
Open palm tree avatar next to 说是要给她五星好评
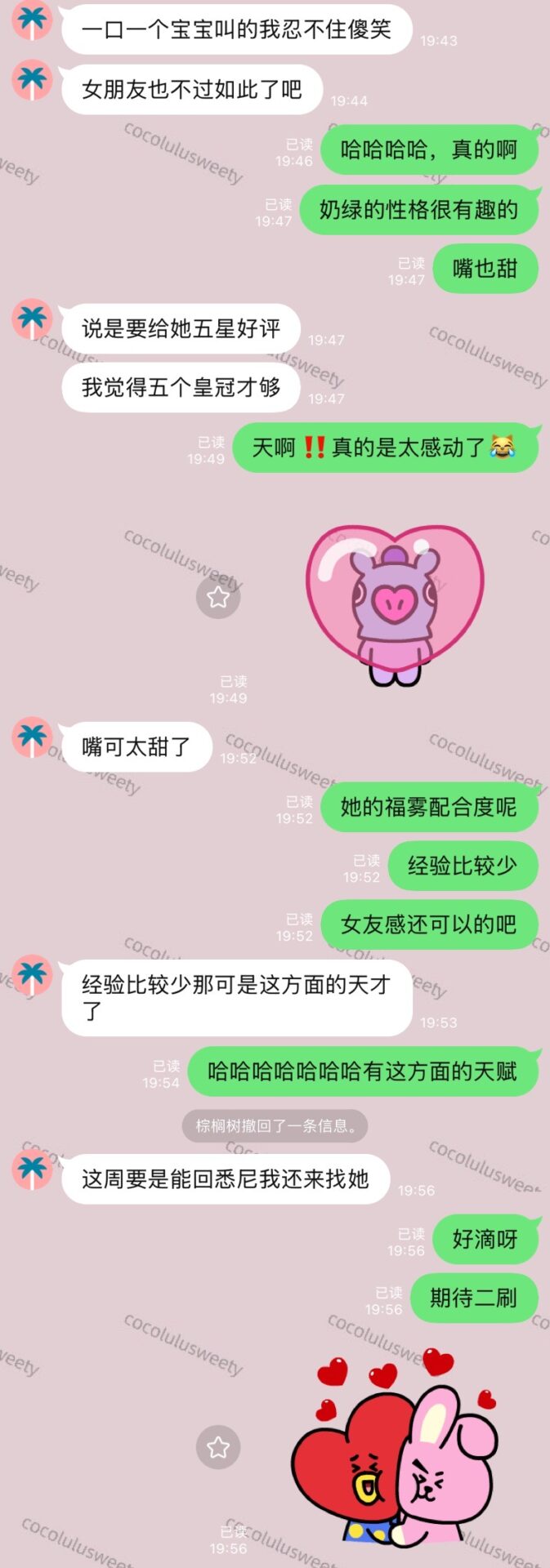[32, 319]
